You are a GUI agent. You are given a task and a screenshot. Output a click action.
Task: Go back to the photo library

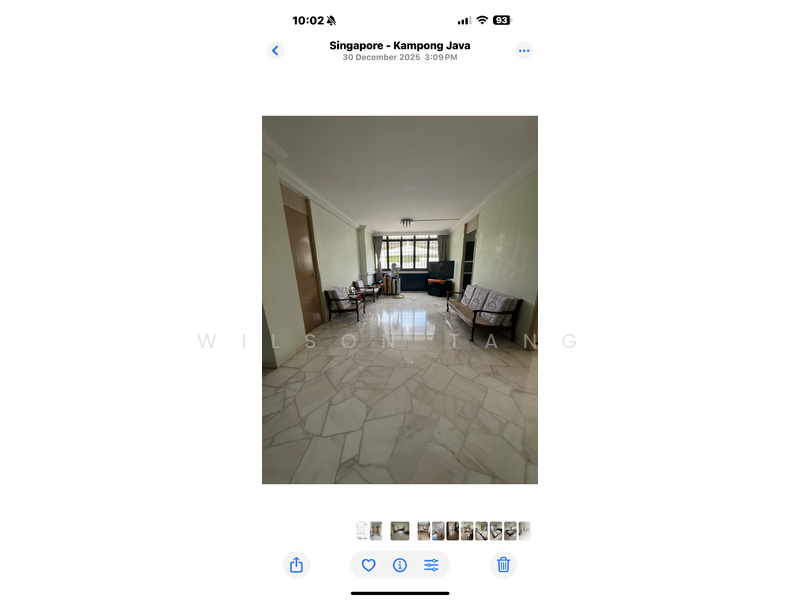276,51
